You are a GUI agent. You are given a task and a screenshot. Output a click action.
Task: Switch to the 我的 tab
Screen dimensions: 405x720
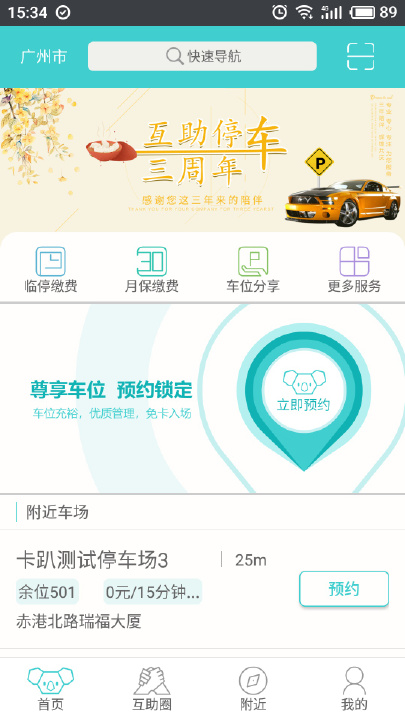tap(354, 688)
